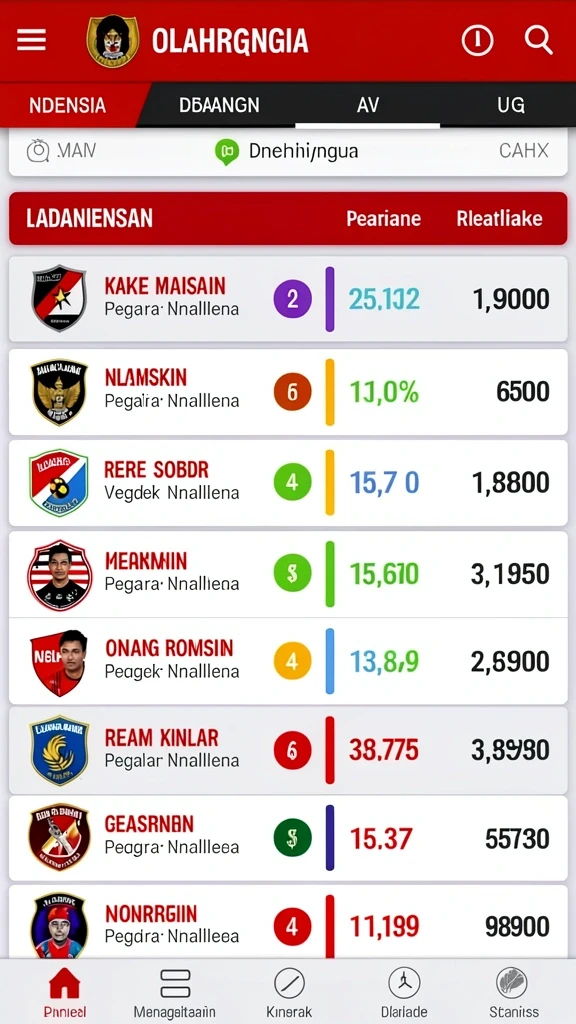Screen dimensions: 576x1024
Task: Open the Dlarlade bottom tab
Action: coord(404,993)
